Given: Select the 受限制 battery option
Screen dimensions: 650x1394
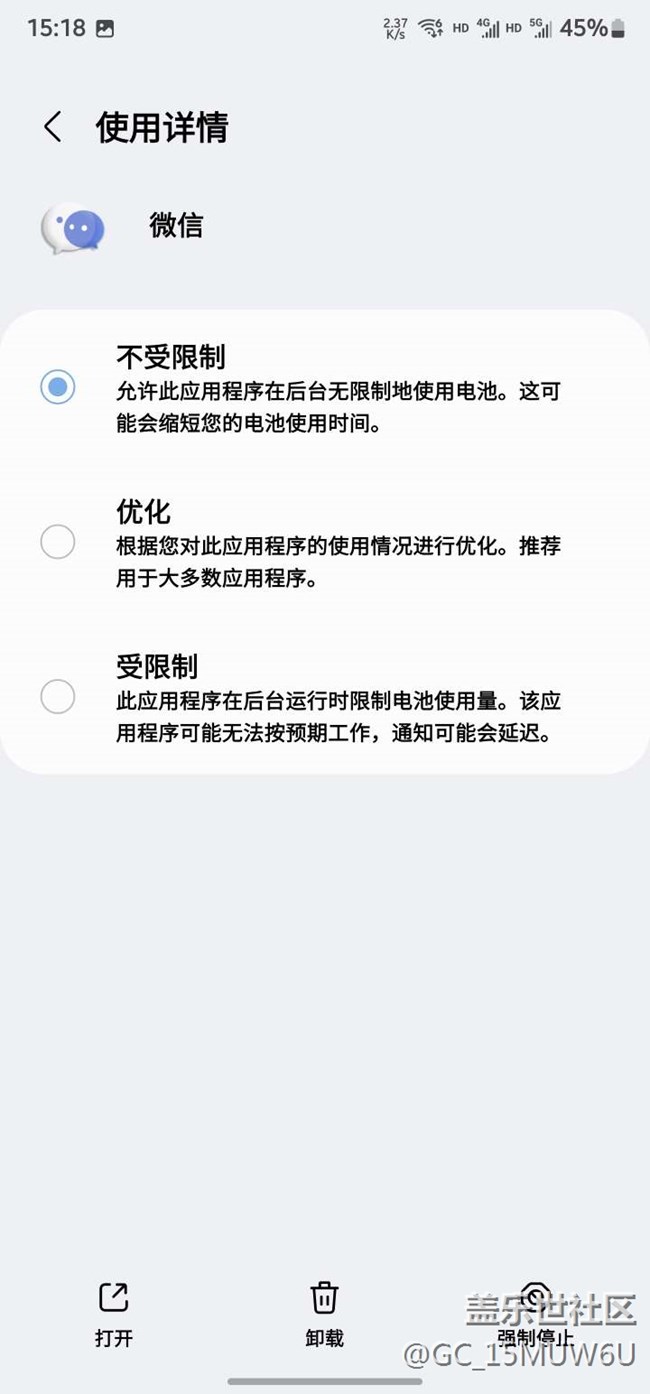Looking at the screenshot, I should click(x=58, y=696).
